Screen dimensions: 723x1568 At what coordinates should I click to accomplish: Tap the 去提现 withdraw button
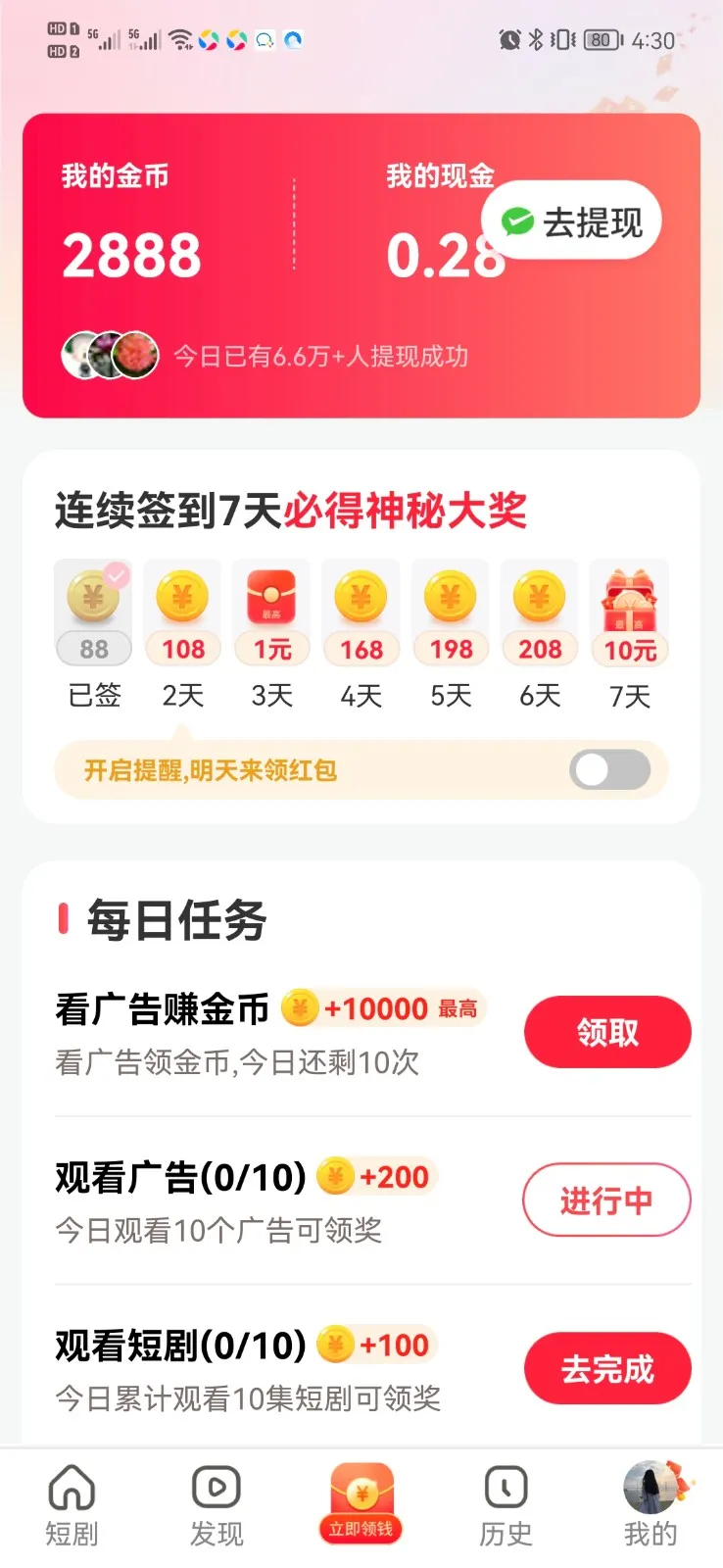[572, 221]
